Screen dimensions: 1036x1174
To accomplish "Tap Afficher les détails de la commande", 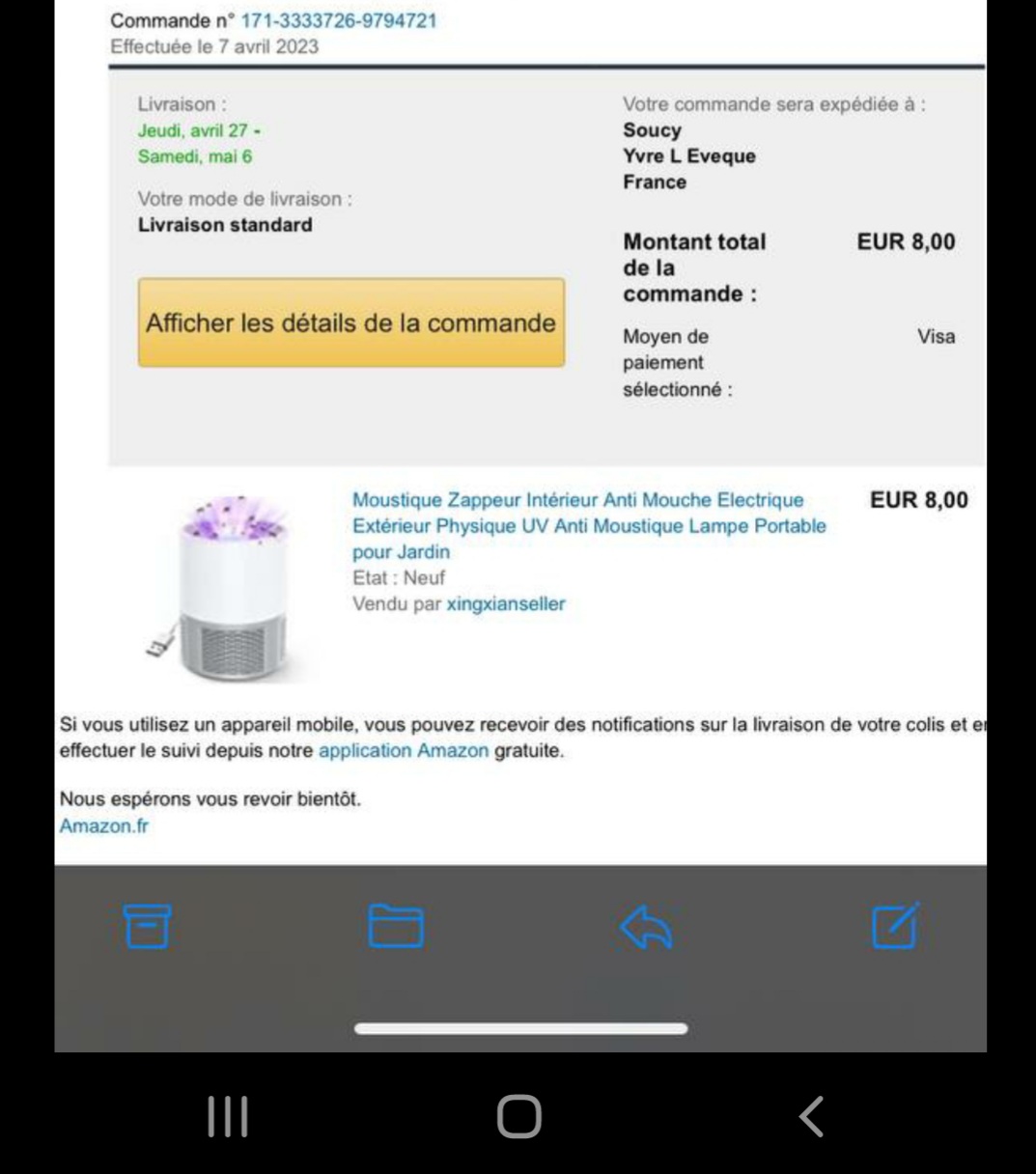I will click(x=350, y=323).
